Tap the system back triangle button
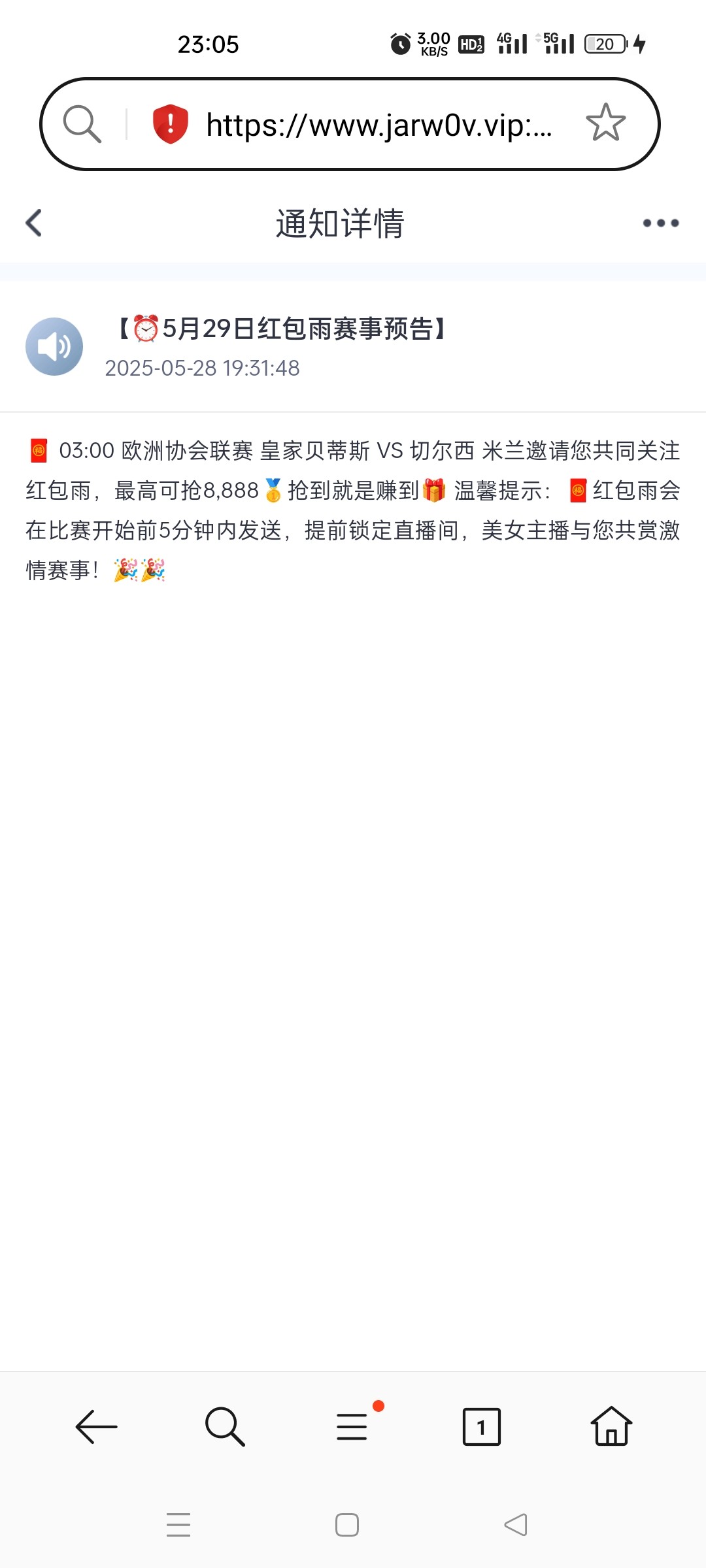Viewport: 706px width, 1568px height. (516, 1525)
